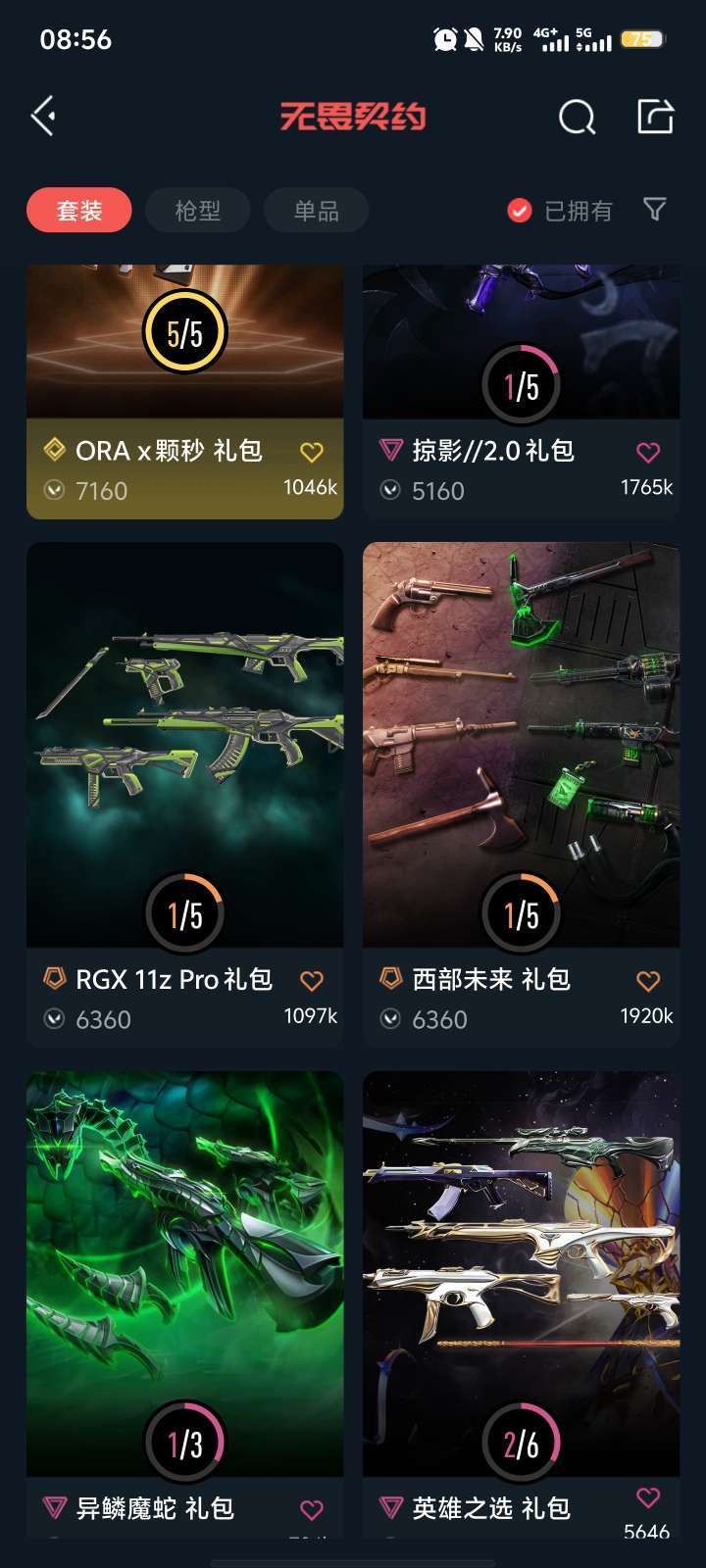Tap the back arrow to go back

tap(42, 115)
